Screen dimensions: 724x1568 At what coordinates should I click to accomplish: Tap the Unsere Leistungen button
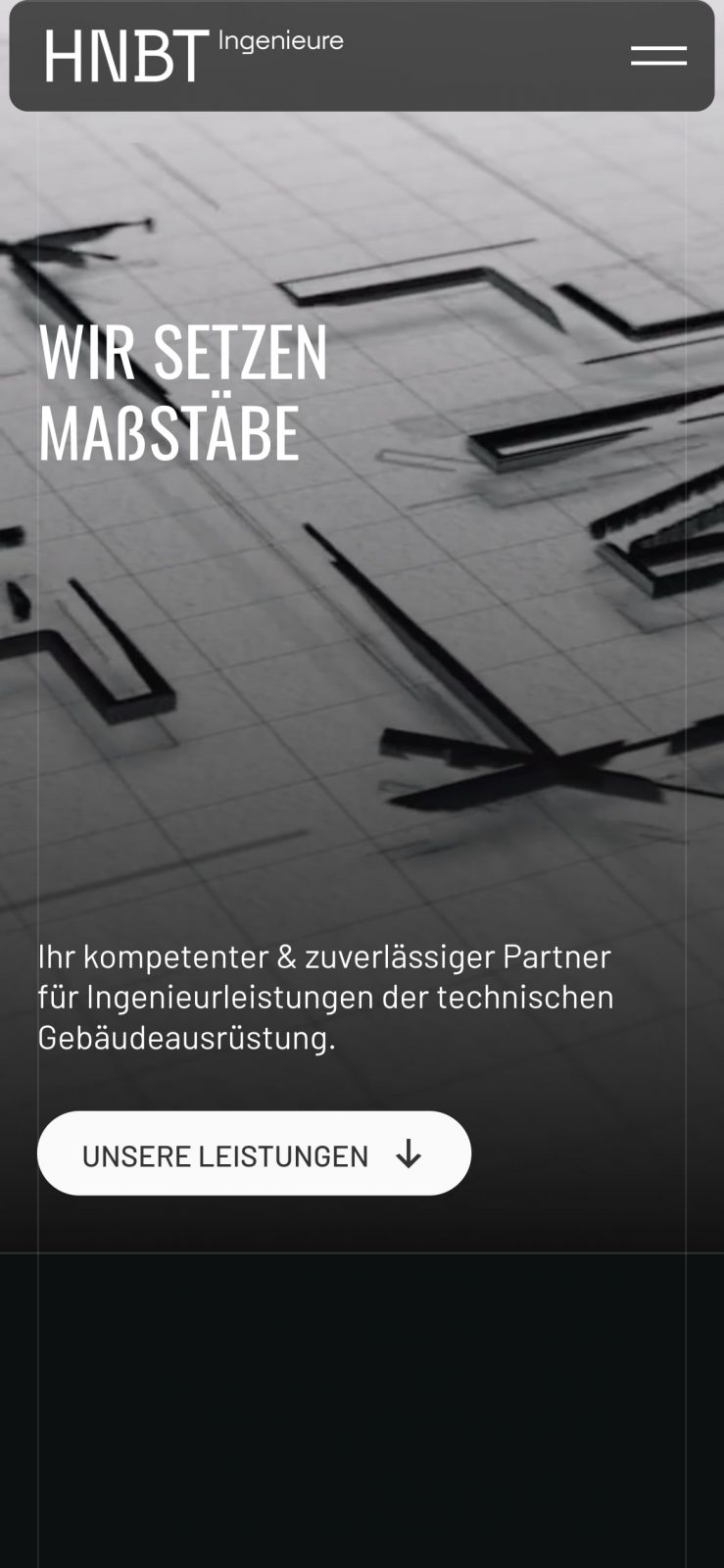tap(254, 1153)
